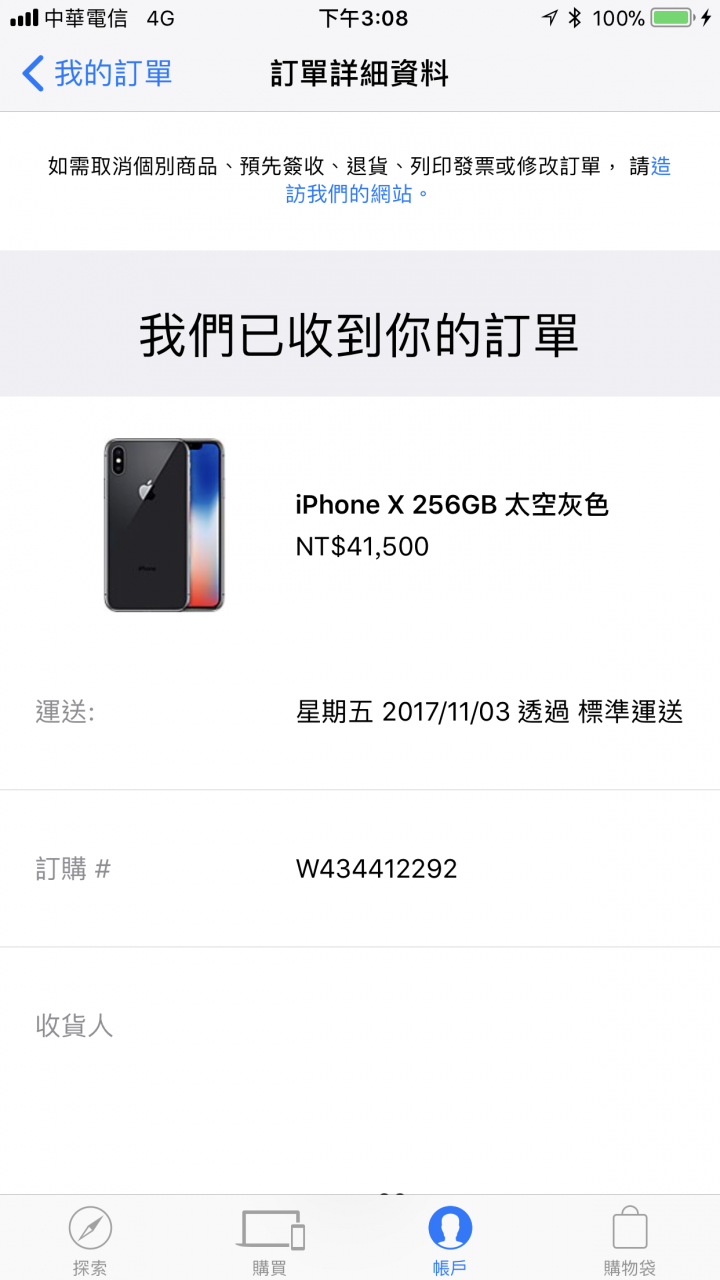Open the 購物袋 tab
Screen dimensions: 720x1280
click(630, 1238)
